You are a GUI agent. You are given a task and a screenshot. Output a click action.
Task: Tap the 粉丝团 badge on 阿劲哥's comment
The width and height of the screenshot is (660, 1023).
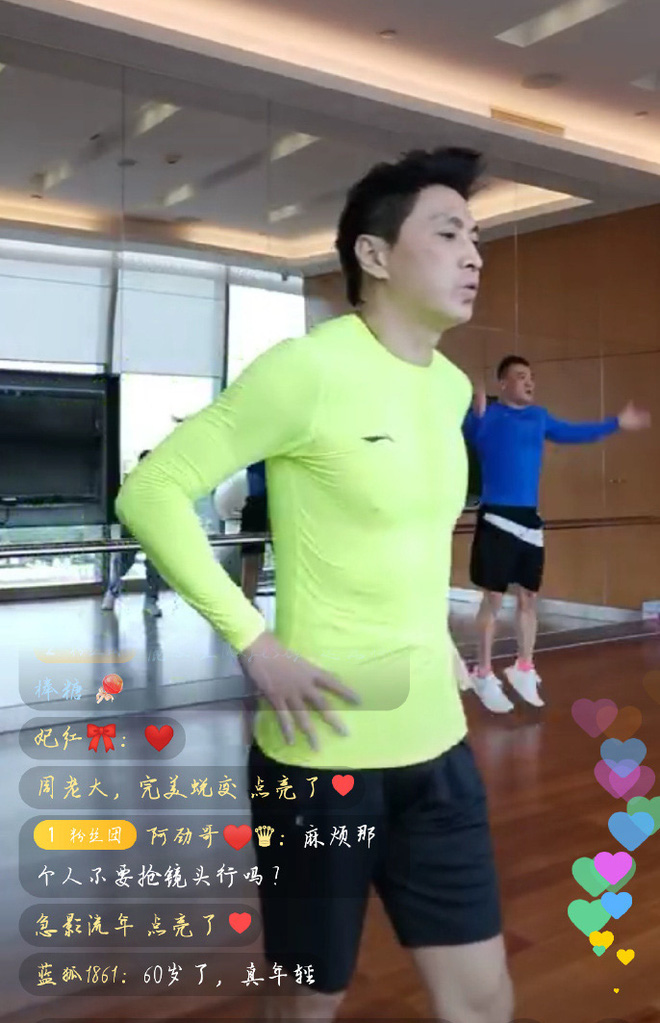pyautogui.click(x=84, y=835)
